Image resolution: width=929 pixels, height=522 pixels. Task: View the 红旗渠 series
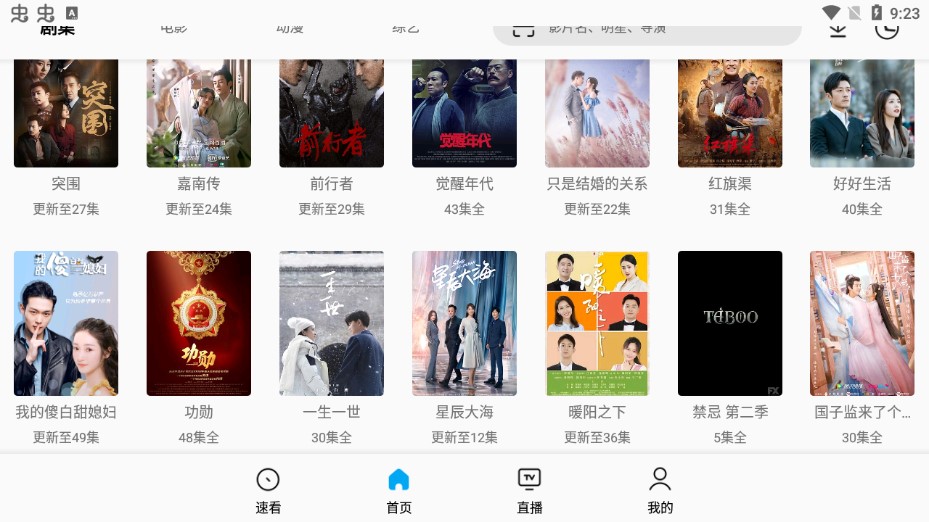(x=730, y=112)
